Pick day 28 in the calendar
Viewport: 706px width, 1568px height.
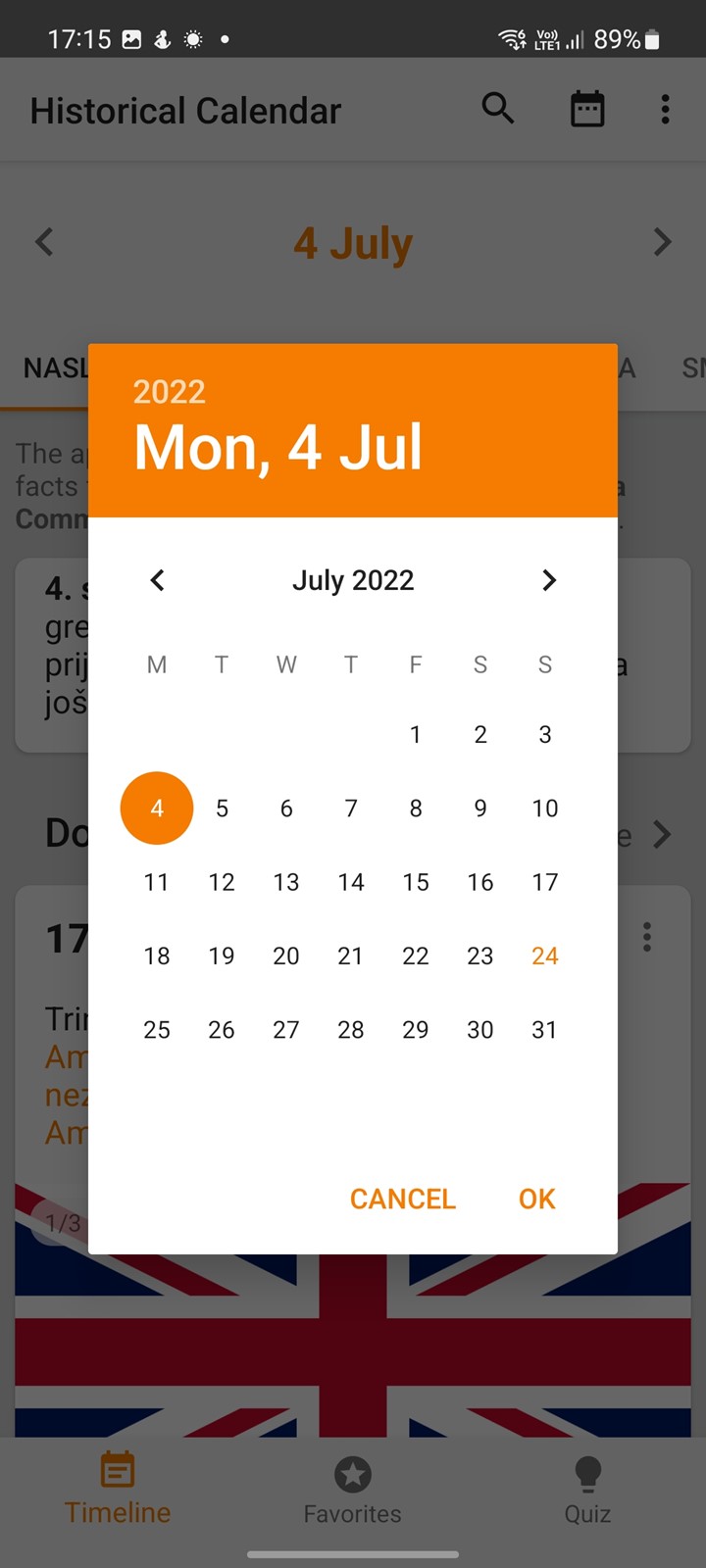coord(351,1030)
